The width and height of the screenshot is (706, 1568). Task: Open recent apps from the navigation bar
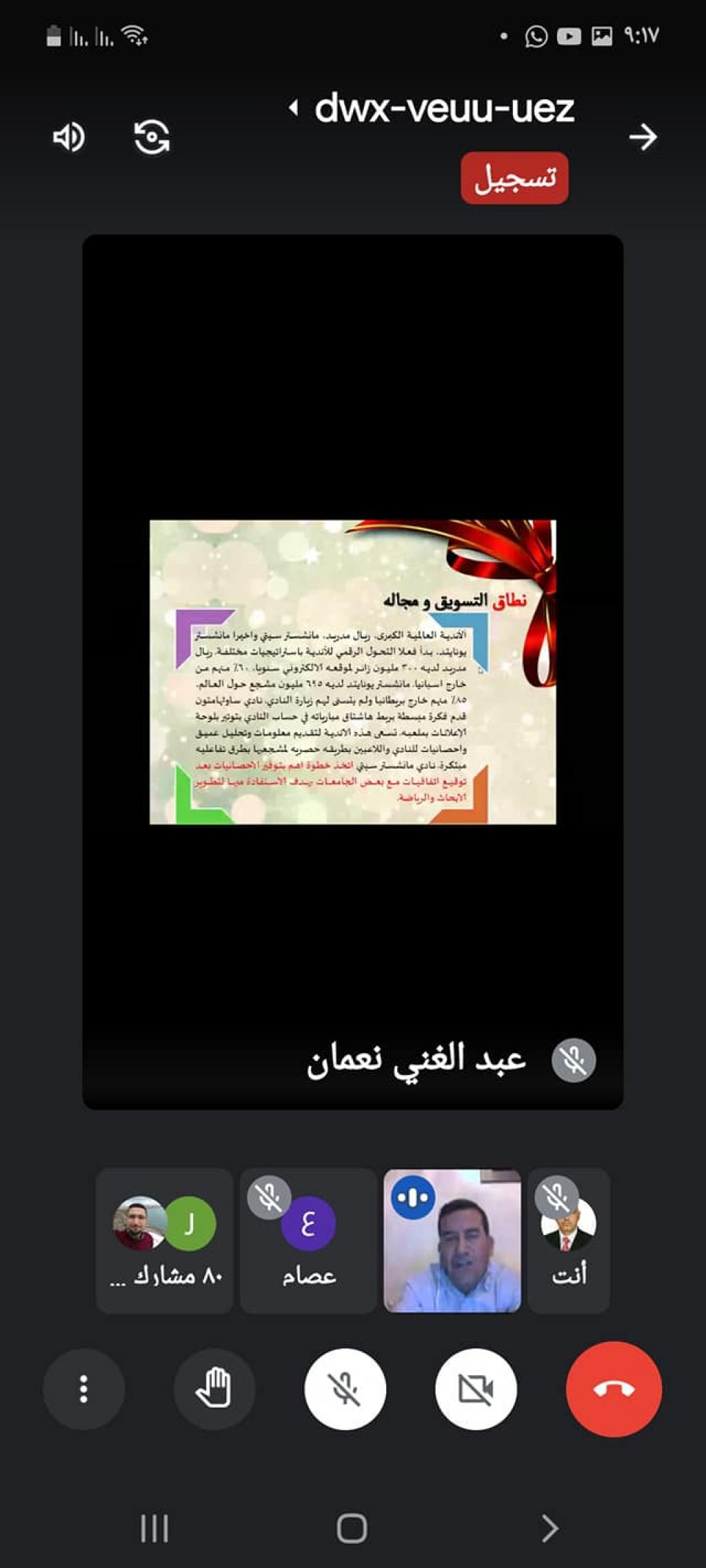tap(154, 1528)
